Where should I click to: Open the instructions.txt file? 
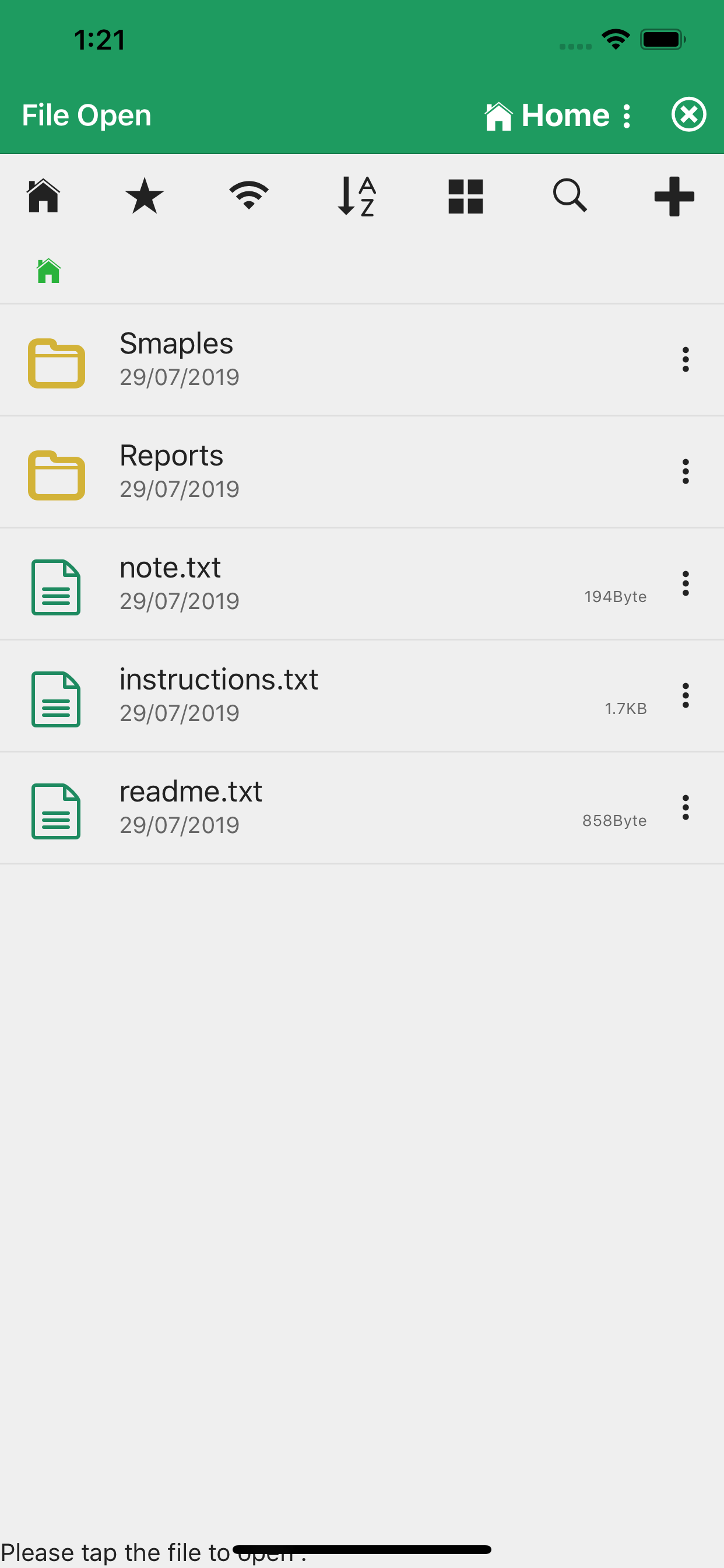click(x=243, y=696)
